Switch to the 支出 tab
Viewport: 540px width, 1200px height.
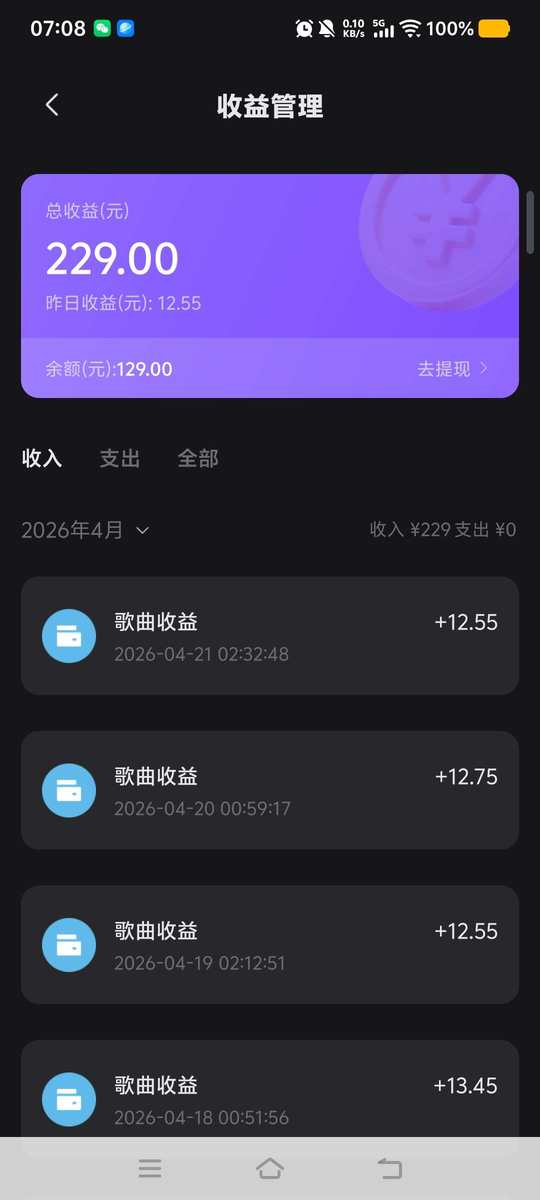click(x=120, y=459)
